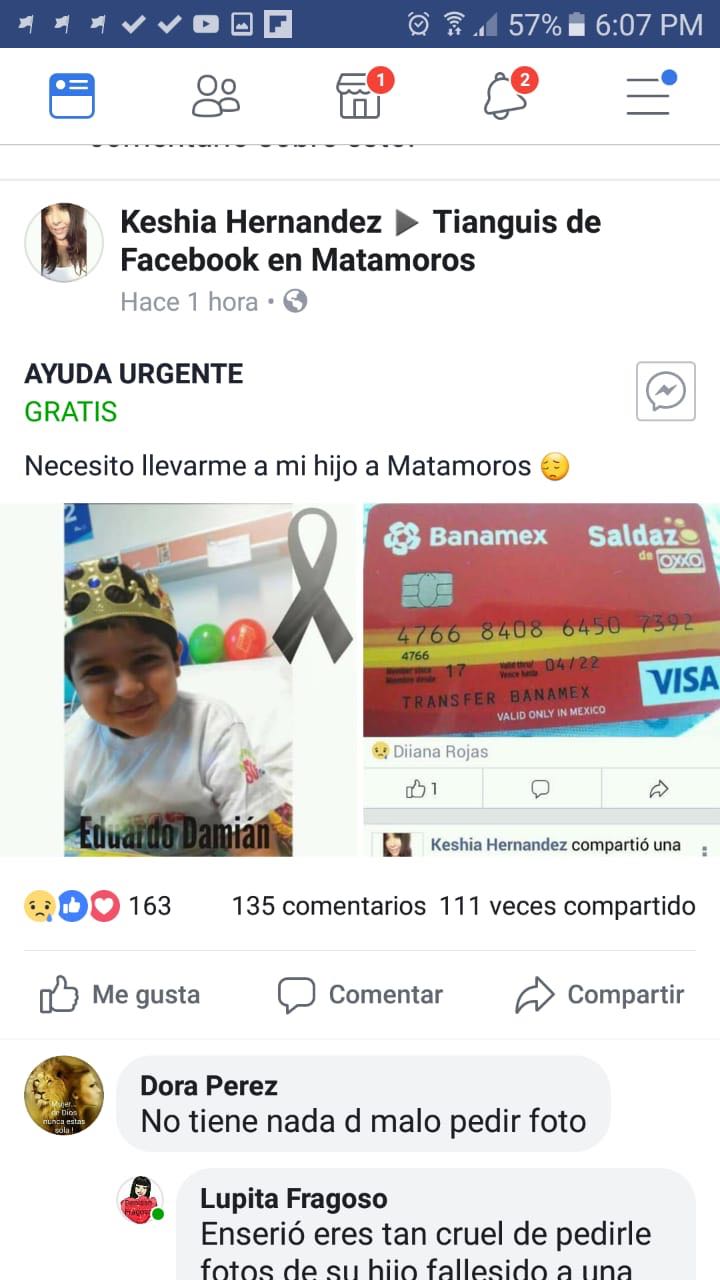Open the Friends tab
The width and height of the screenshot is (720, 1280).
(x=216, y=96)
